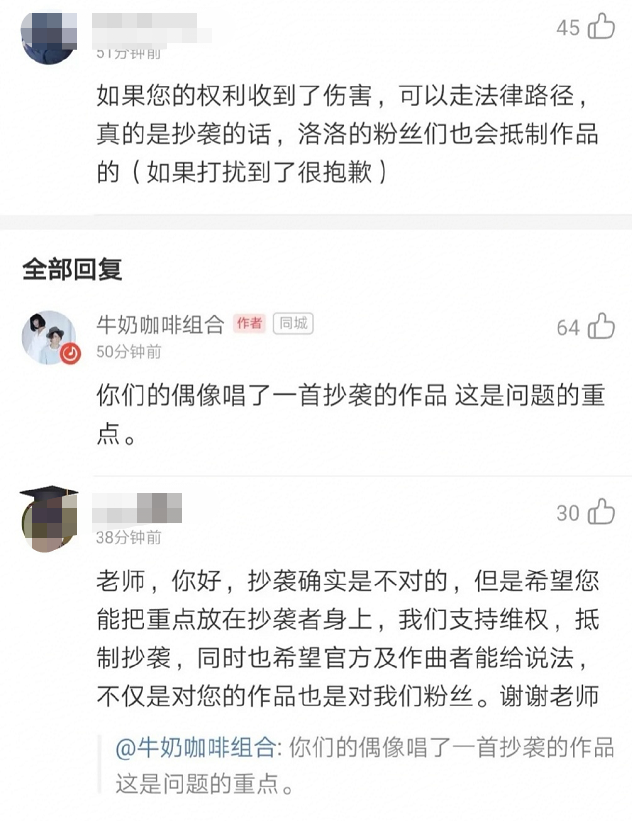Image resolution: width=632 pixels, height=821 pixels.
Task: Tap the @牛奶咖啡组合 mention in quoted reply
Action: (x=199, y=748)
